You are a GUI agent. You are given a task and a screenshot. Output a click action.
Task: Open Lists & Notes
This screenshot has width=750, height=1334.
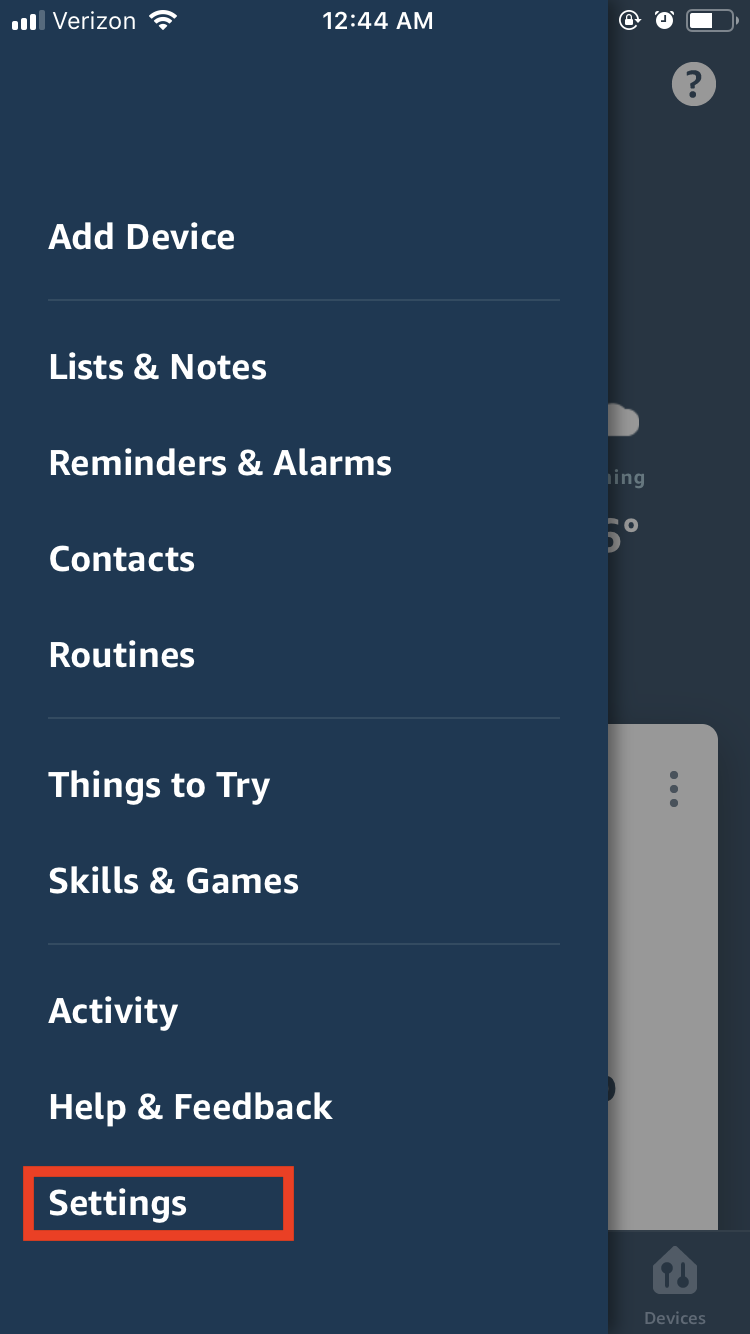(x=158, y=367)
